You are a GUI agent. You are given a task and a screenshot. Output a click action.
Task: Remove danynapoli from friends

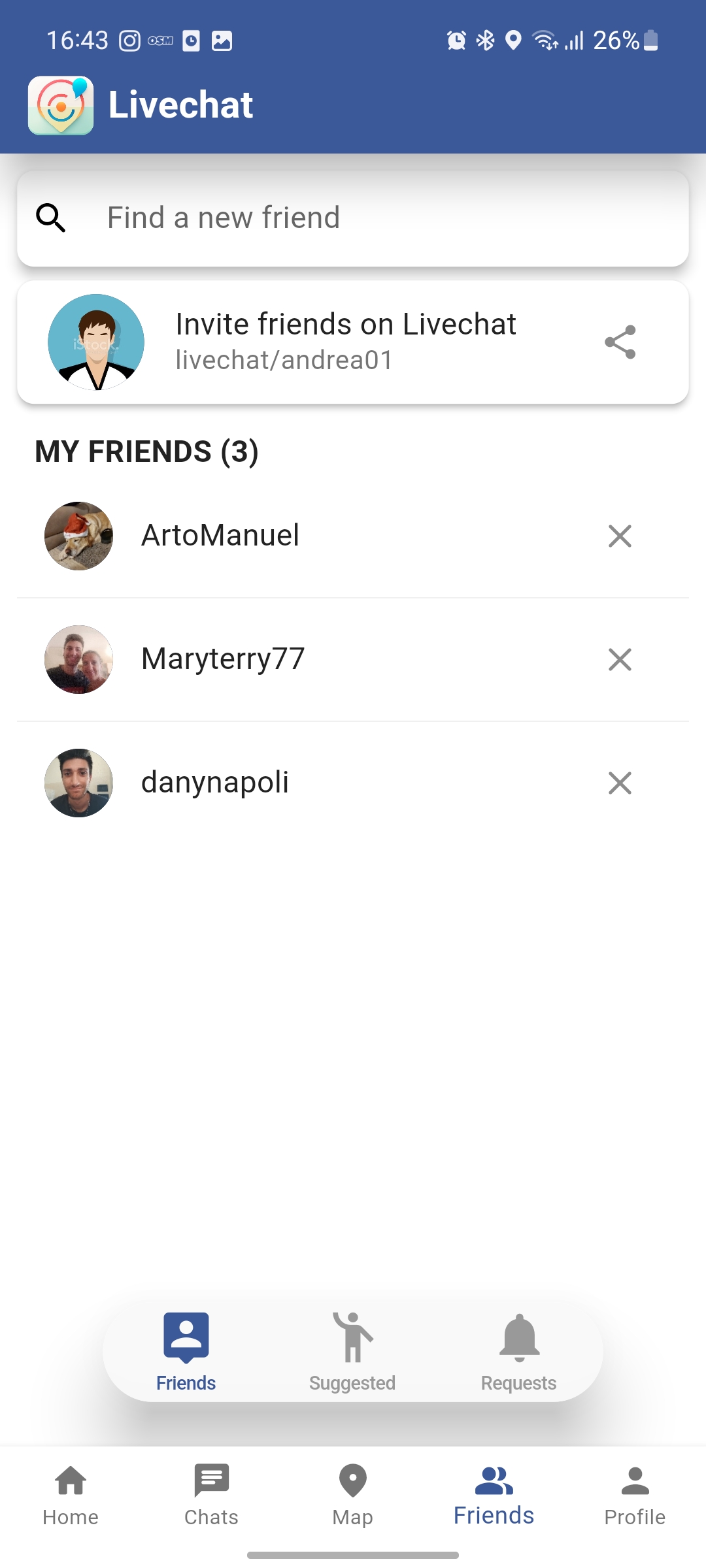[x=620, y=783]
